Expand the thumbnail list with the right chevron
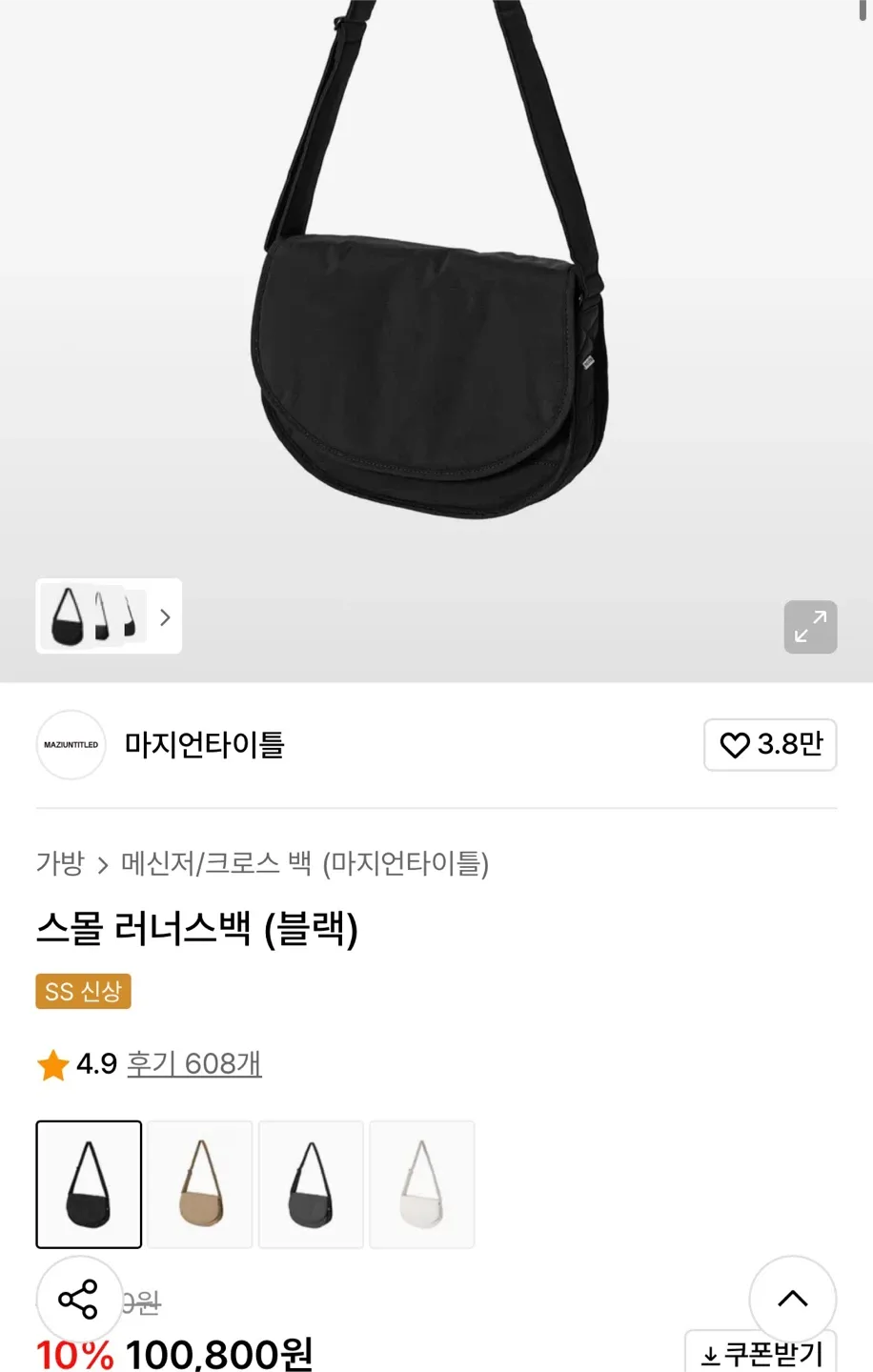The height and width of the screenshot is (1372, 873). pos(164,617)
